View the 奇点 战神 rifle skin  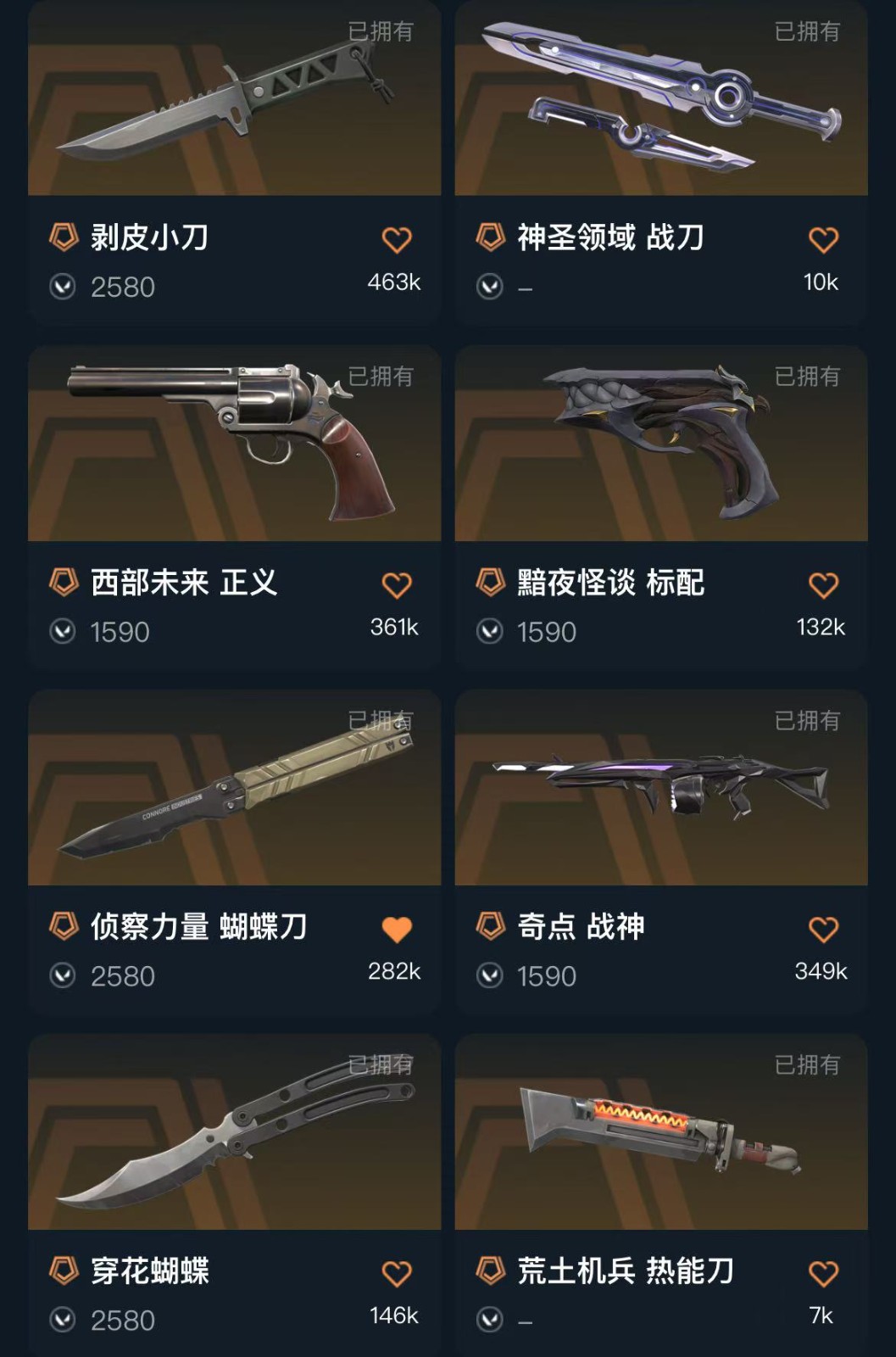point(660,789)
